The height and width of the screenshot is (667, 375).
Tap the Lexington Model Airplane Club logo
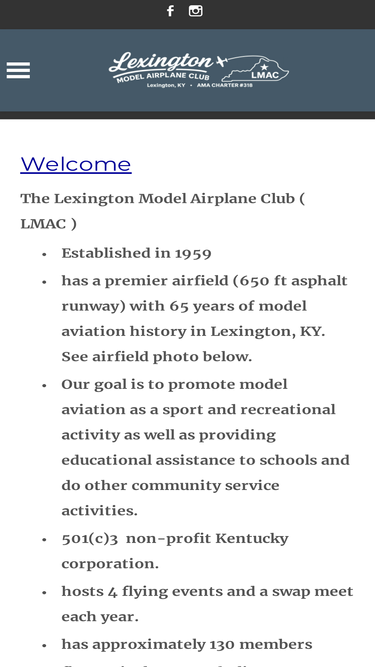coord(199,70)
